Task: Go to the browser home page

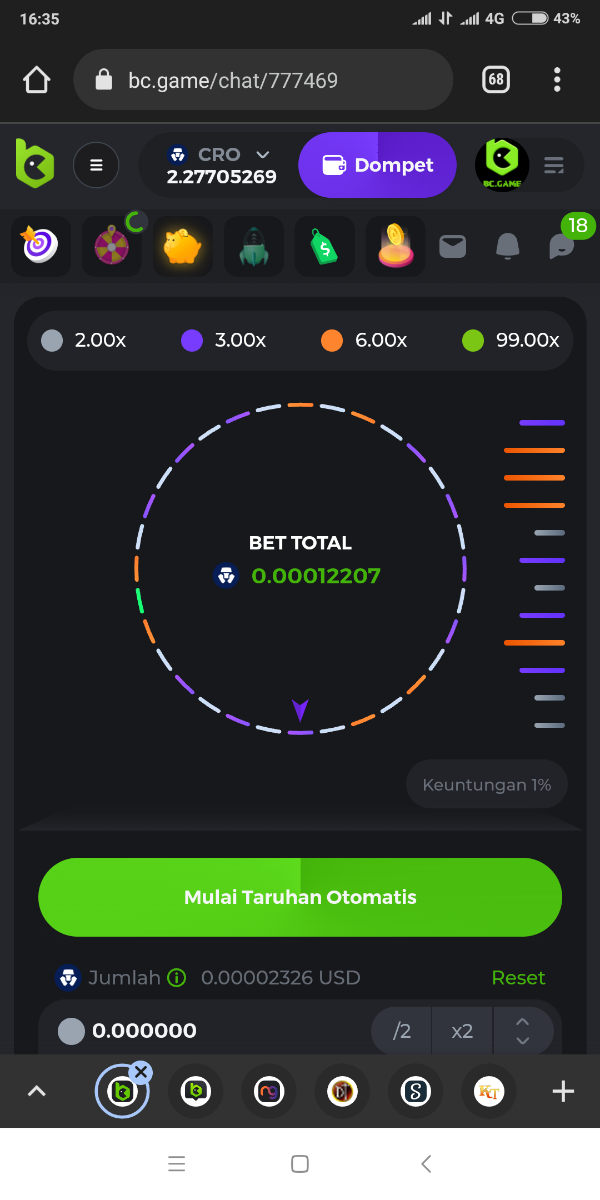Action: coord(37,80)
